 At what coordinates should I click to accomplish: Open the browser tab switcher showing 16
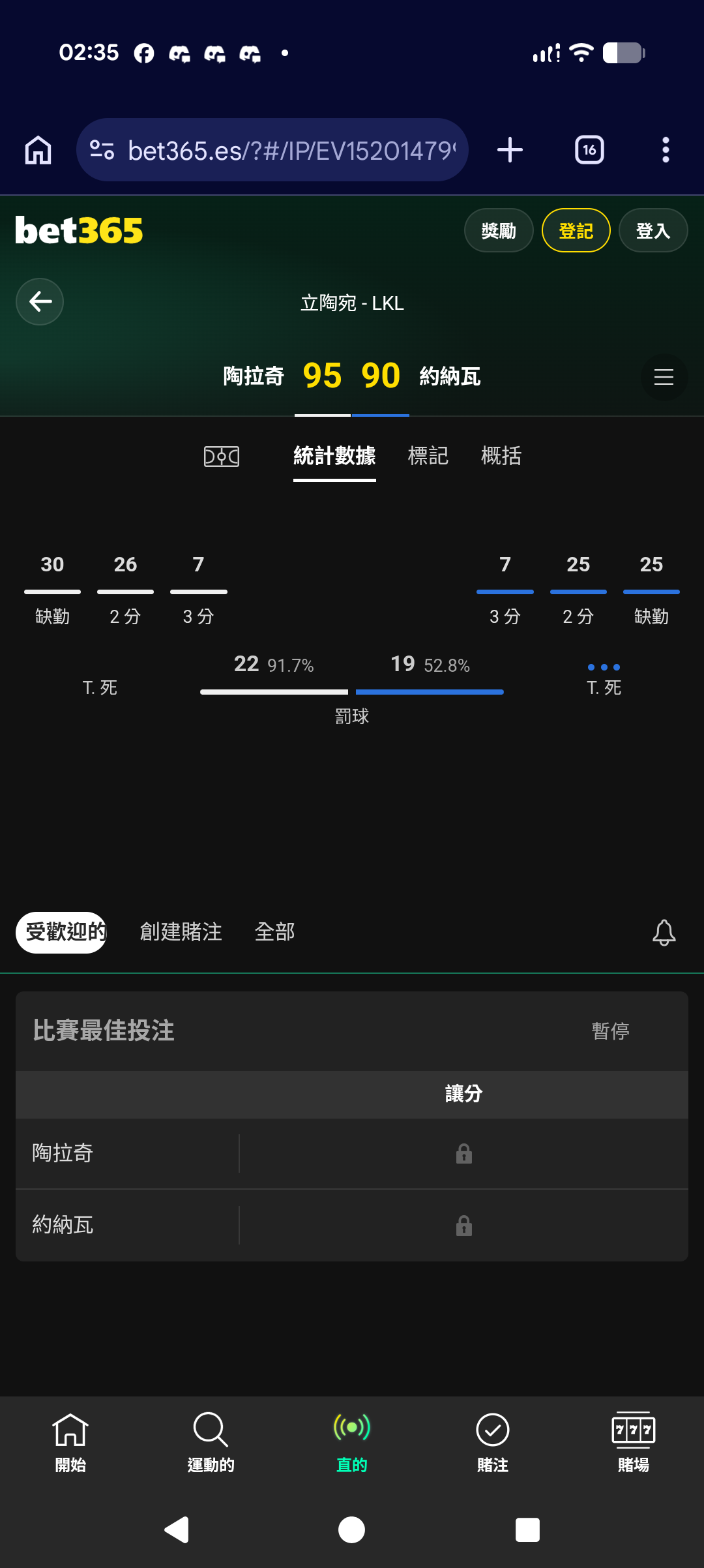pyautogui.click(x=589, y=150)
